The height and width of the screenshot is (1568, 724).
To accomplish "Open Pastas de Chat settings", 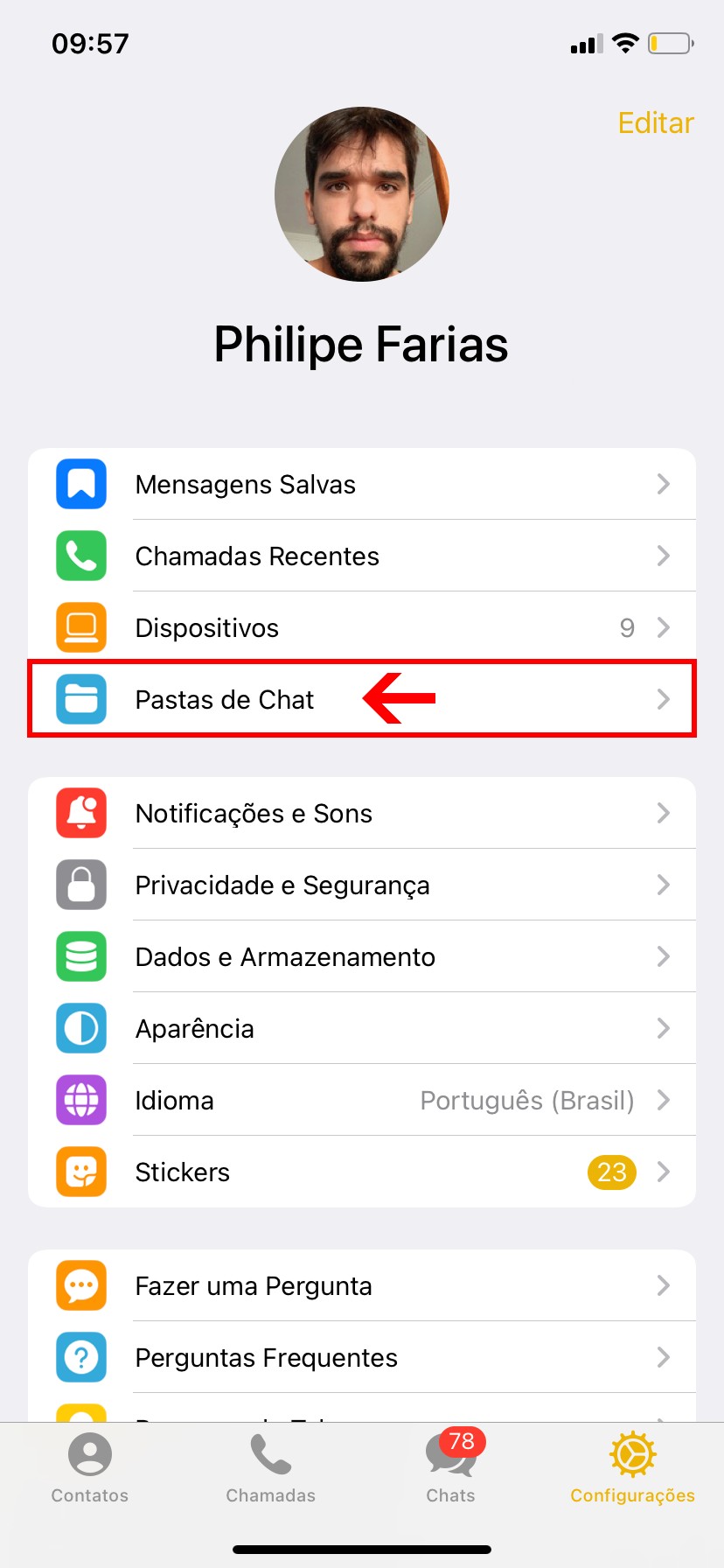I will (x=362, y=699).
